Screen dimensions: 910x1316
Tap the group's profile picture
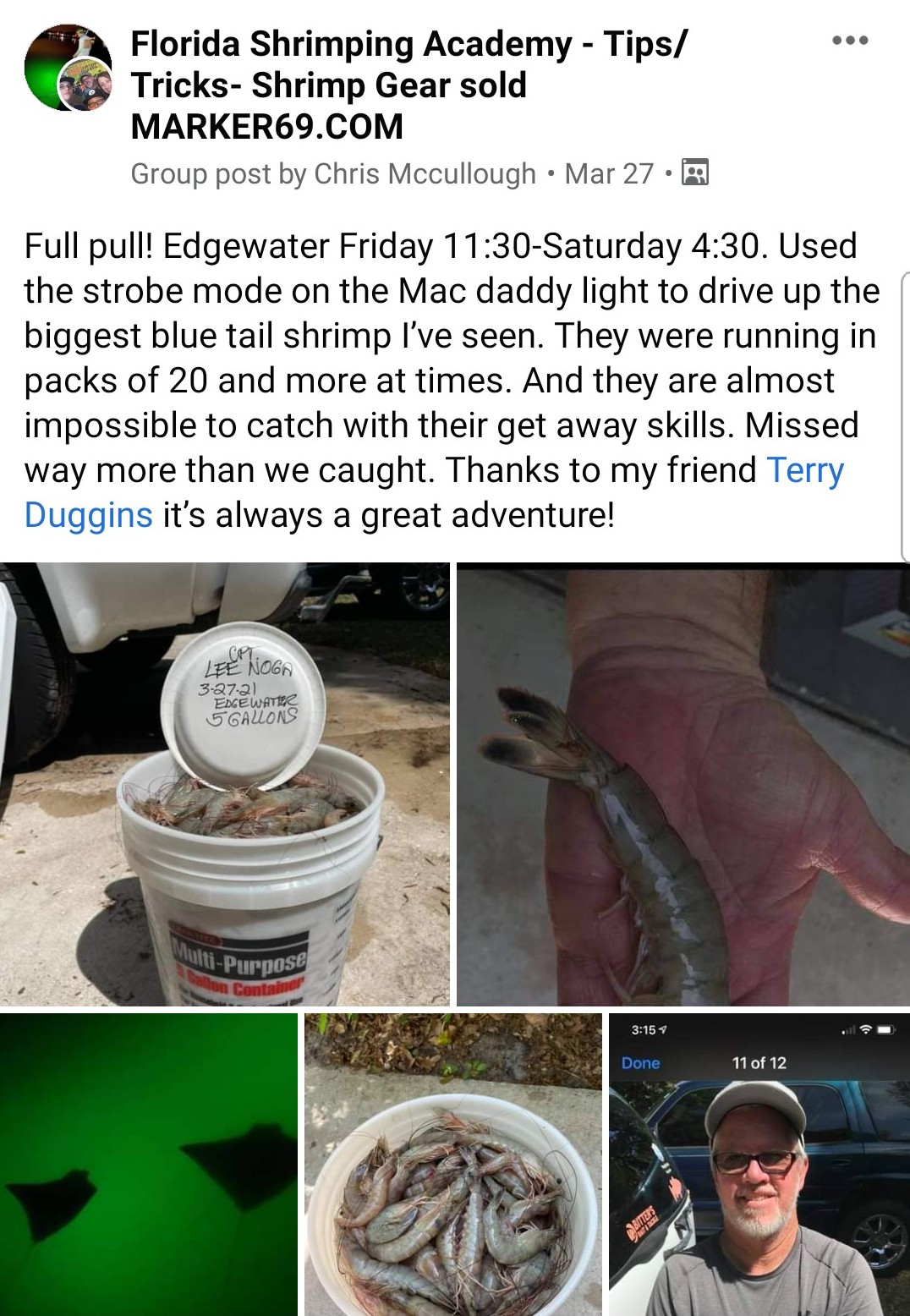pyautogui.click(x=69, y=69)
